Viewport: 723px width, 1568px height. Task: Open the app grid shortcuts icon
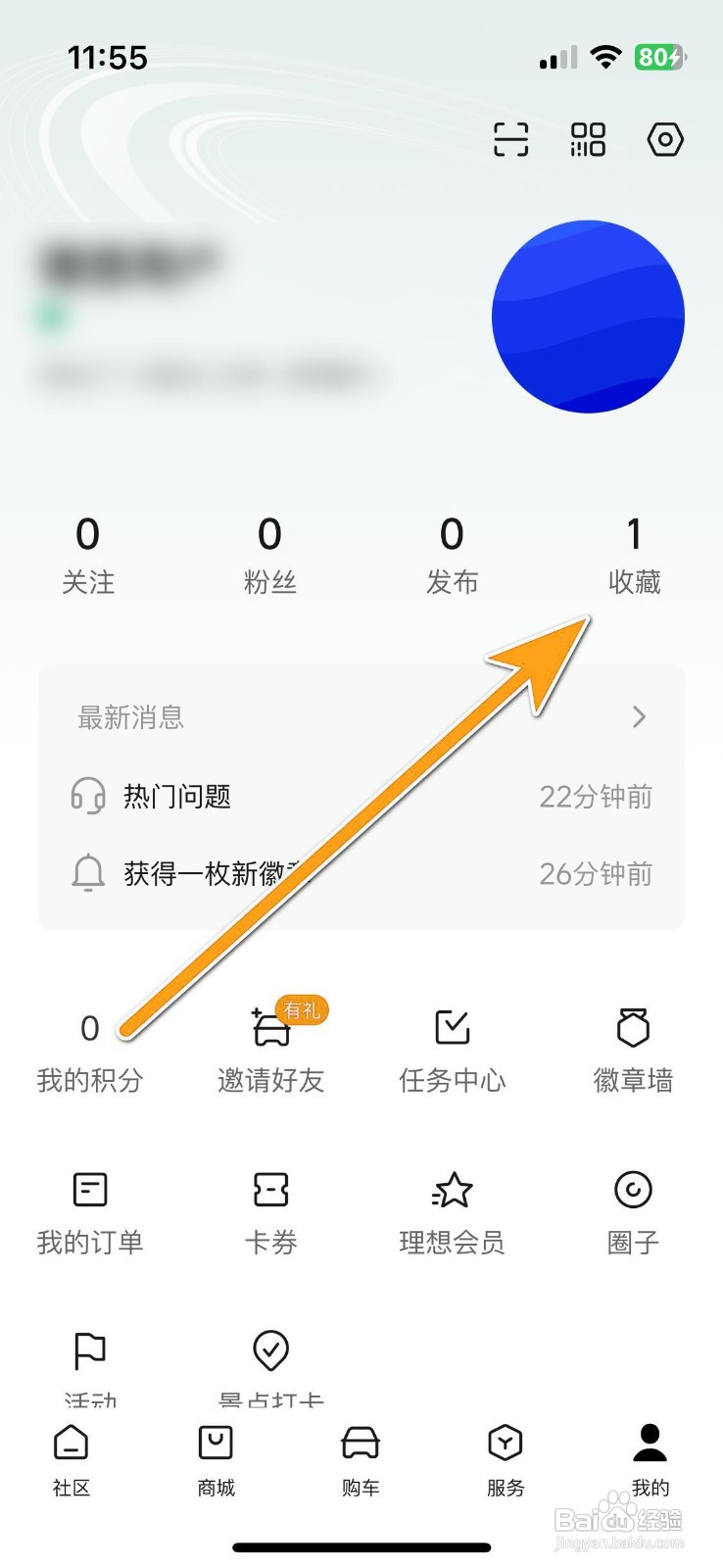coord(586,140)
